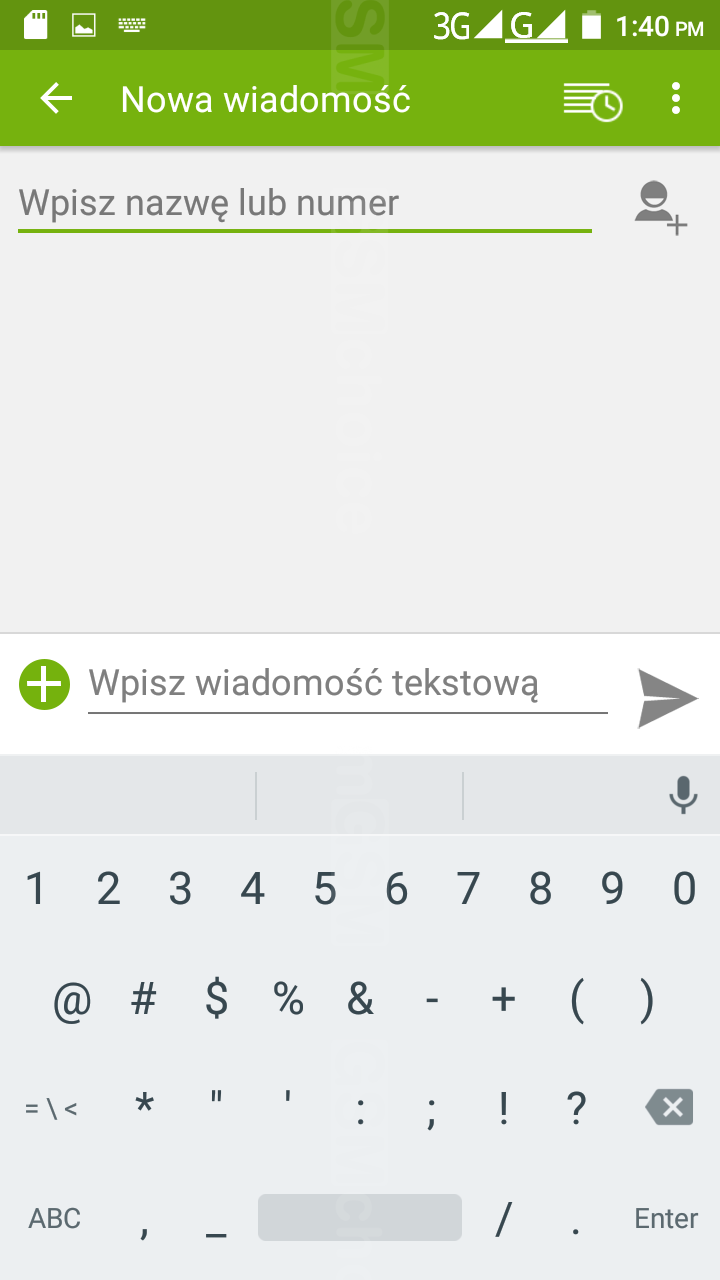Viewport: 720px width, 1280px height.
Task: Tap the space bar
Action: (360, 1217)
